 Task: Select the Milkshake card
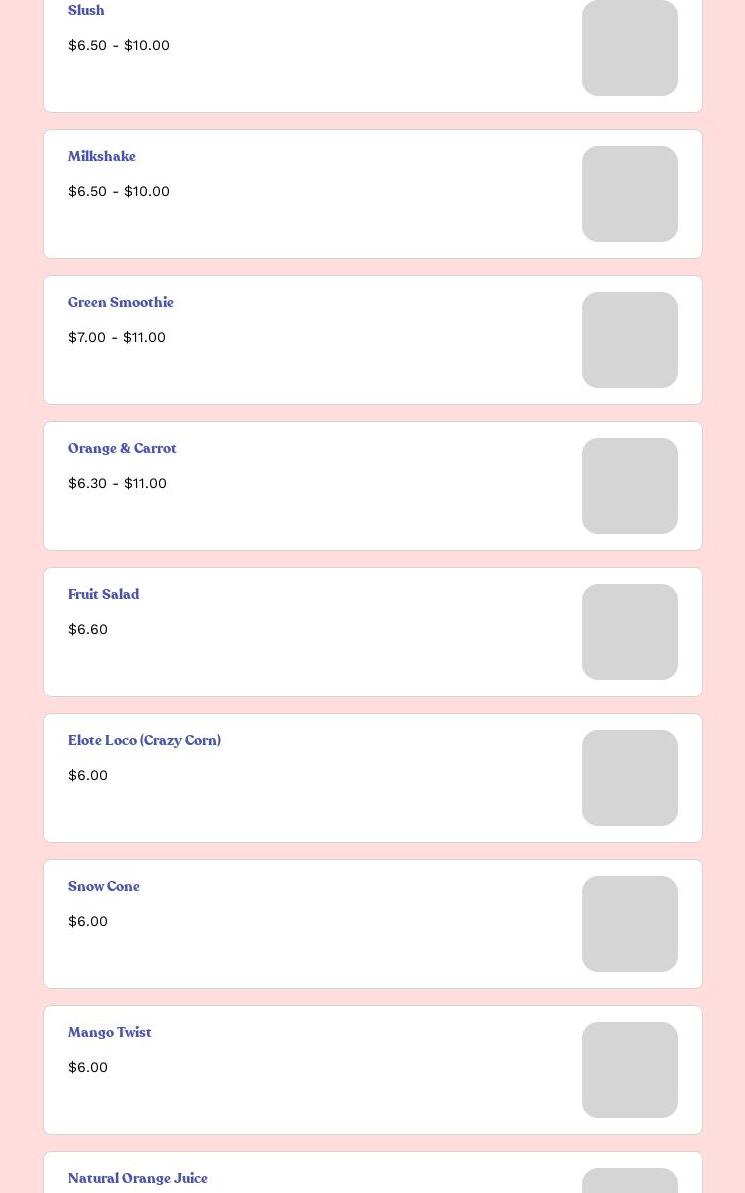point(373,194)
